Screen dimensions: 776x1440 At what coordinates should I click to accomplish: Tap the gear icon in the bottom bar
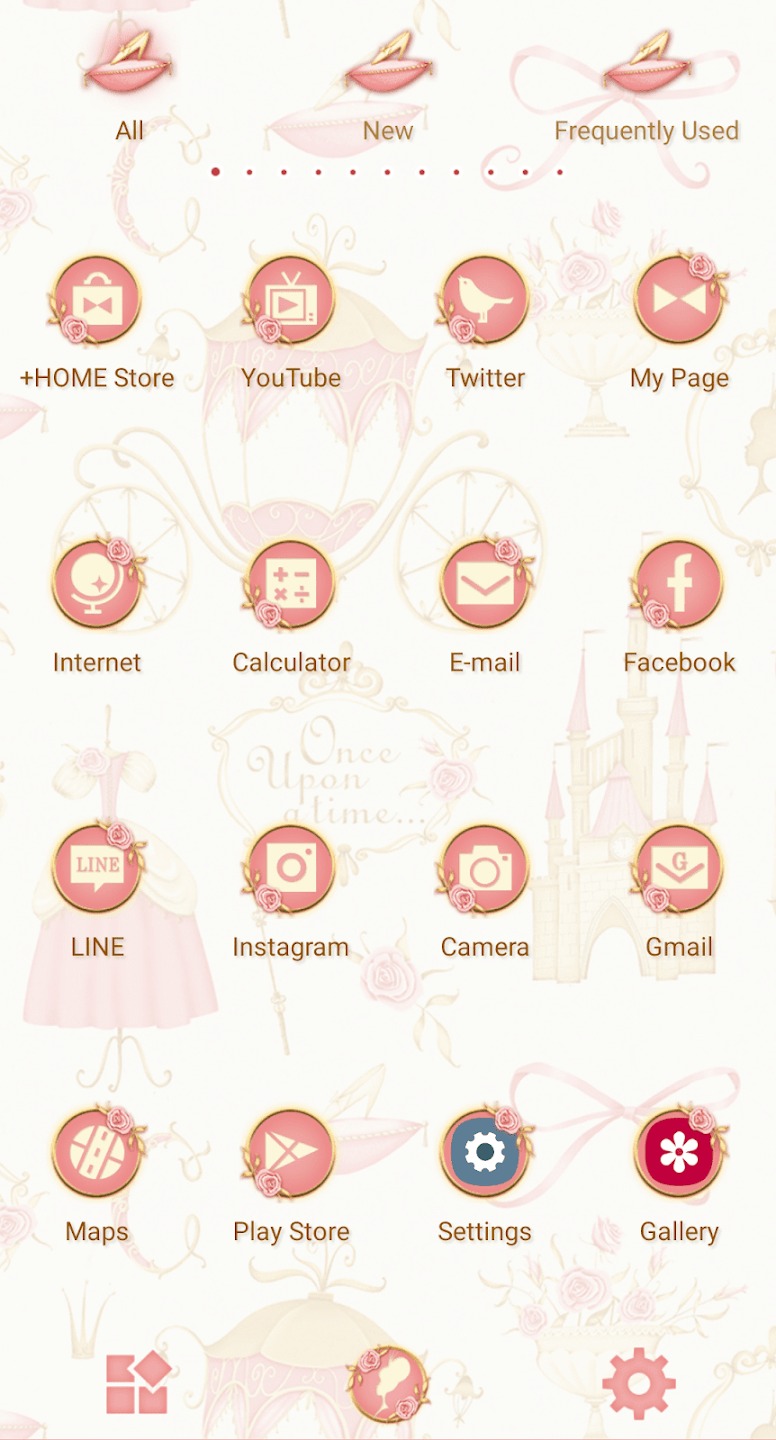click(x=639, y=1384)
